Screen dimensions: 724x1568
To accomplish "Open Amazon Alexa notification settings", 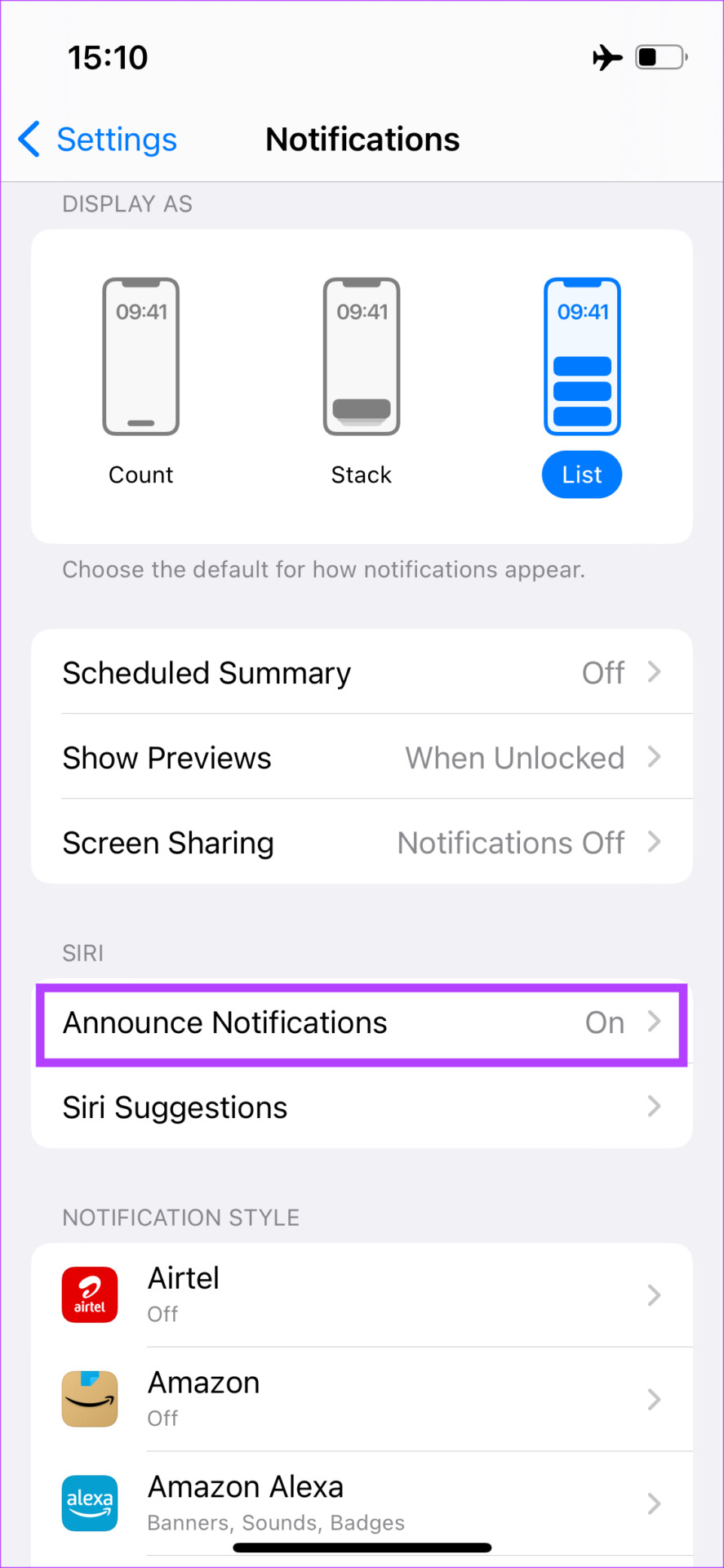I will pos(362,1503).
